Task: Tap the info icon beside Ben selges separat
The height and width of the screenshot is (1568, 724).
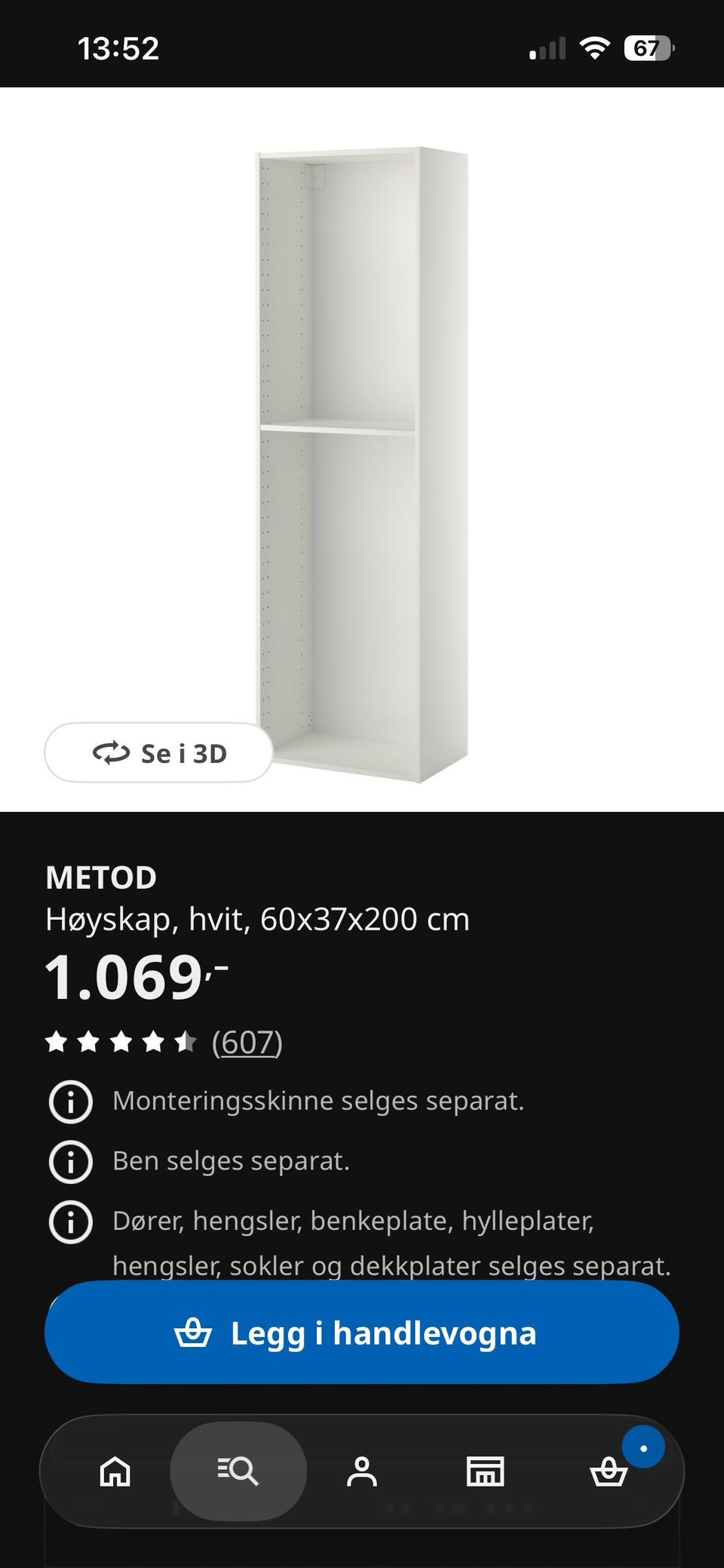Action: click(71, 1161)
